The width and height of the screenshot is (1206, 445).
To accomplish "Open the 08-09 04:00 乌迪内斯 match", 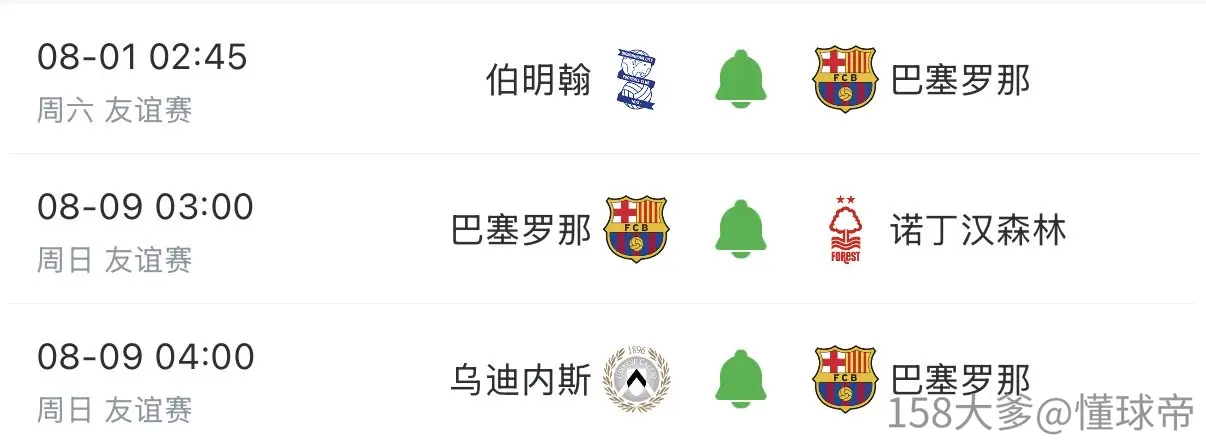I will pos(603,376).
